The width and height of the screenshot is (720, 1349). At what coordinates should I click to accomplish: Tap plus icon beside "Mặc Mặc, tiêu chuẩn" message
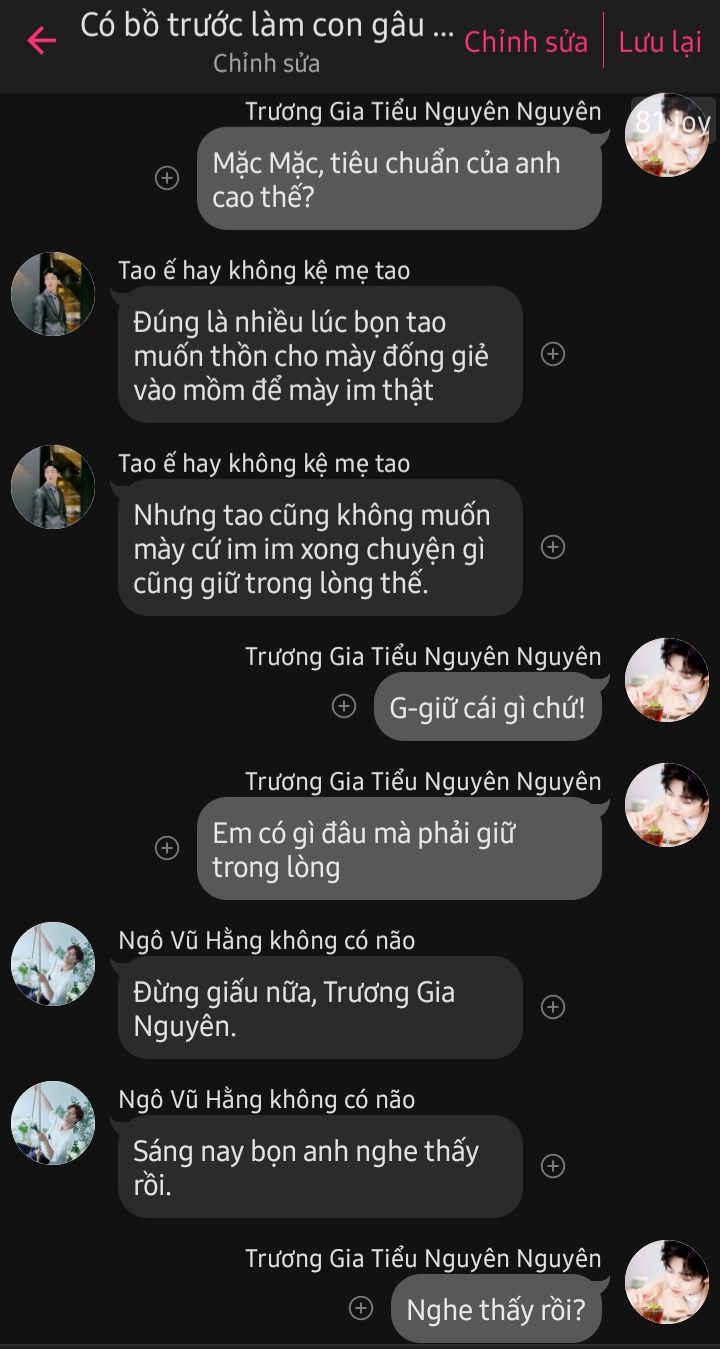pos(167,178)
